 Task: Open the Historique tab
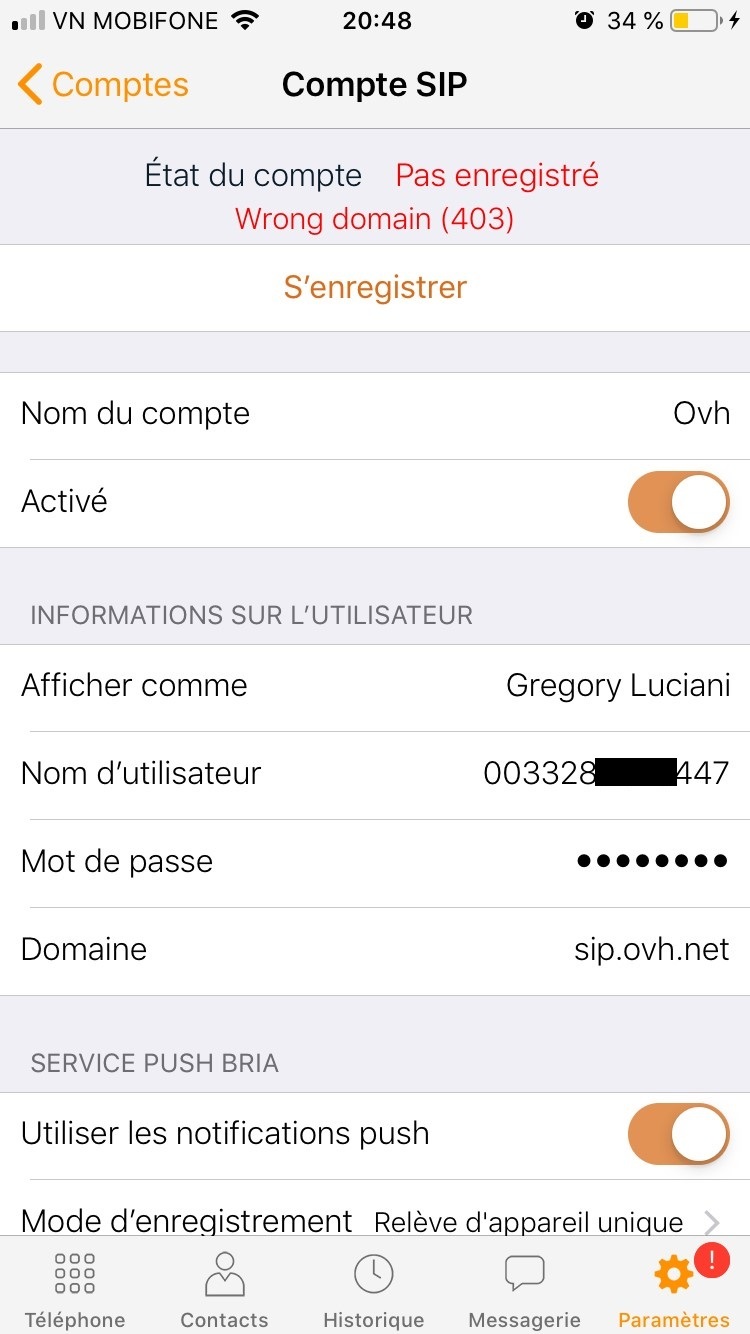[374, 1288]
